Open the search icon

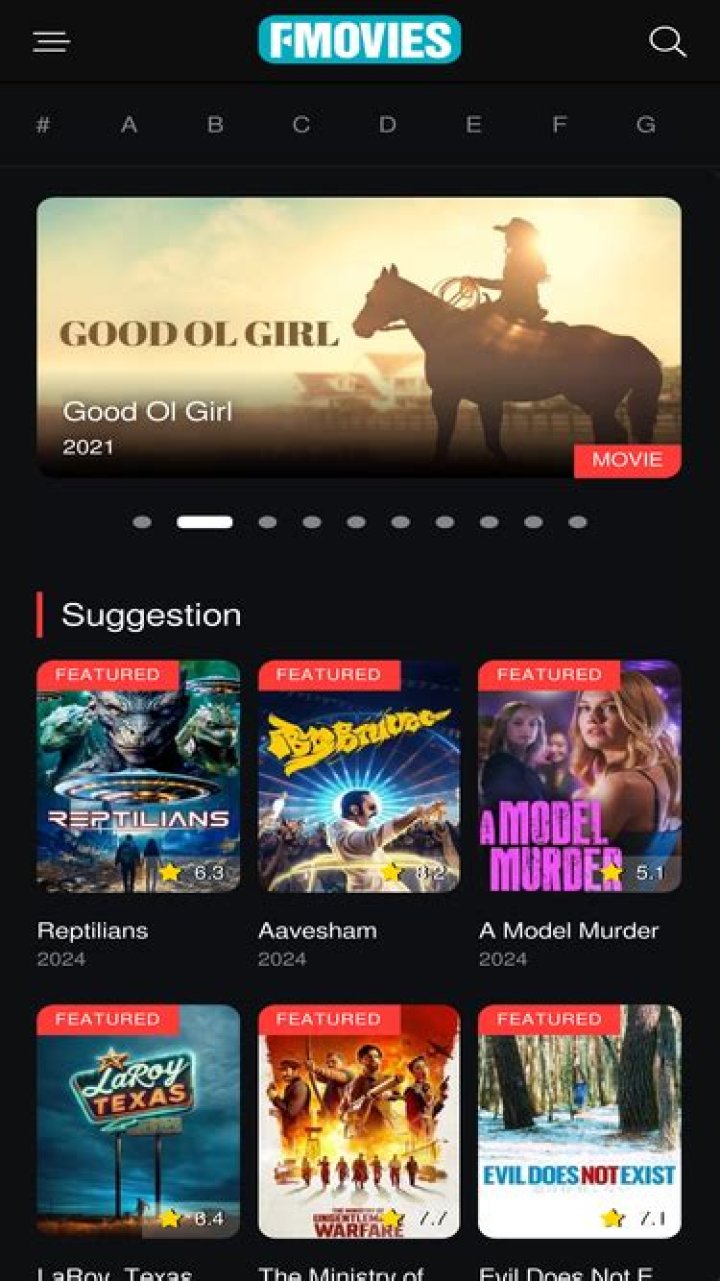tap(667, 41)
